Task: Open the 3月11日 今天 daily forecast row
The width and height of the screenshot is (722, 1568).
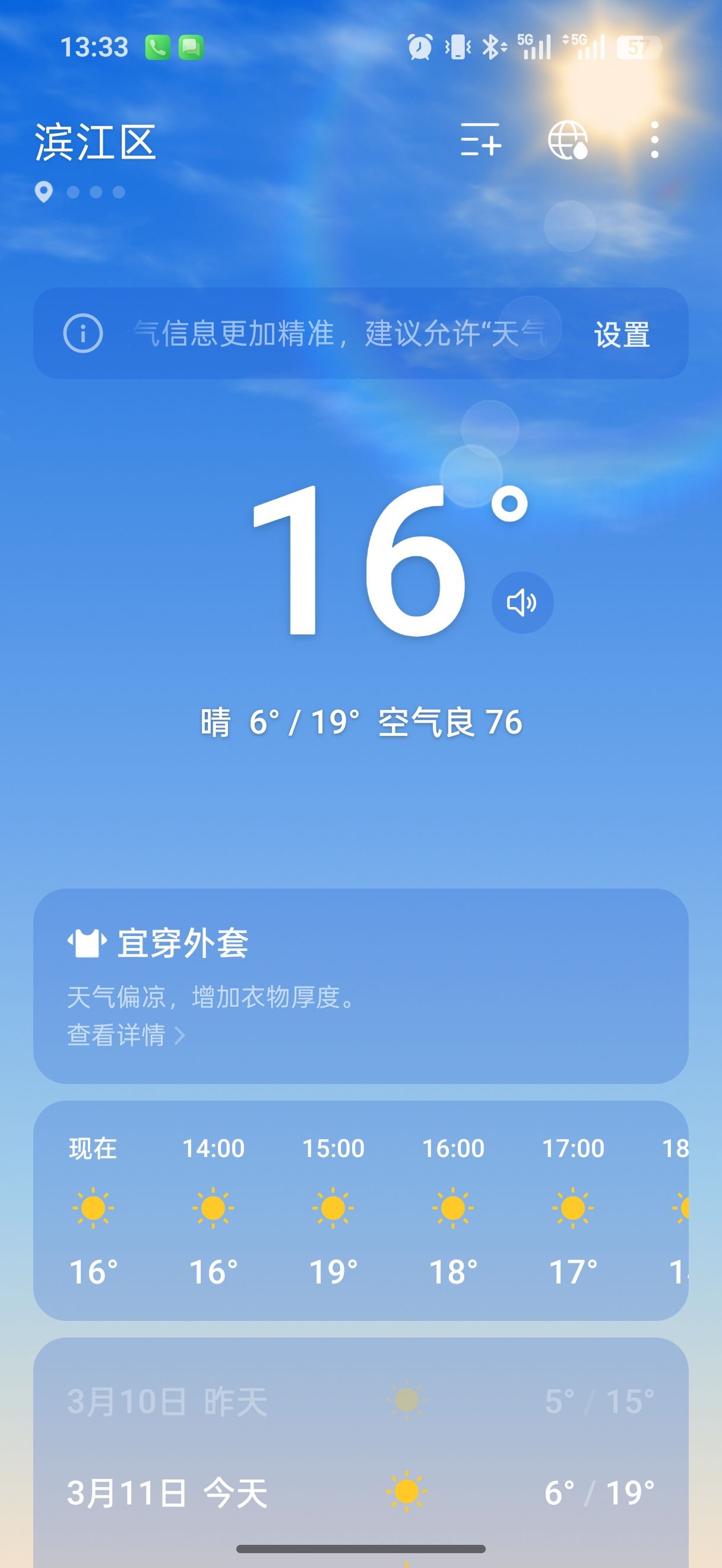Action: tap(360, 1493)
